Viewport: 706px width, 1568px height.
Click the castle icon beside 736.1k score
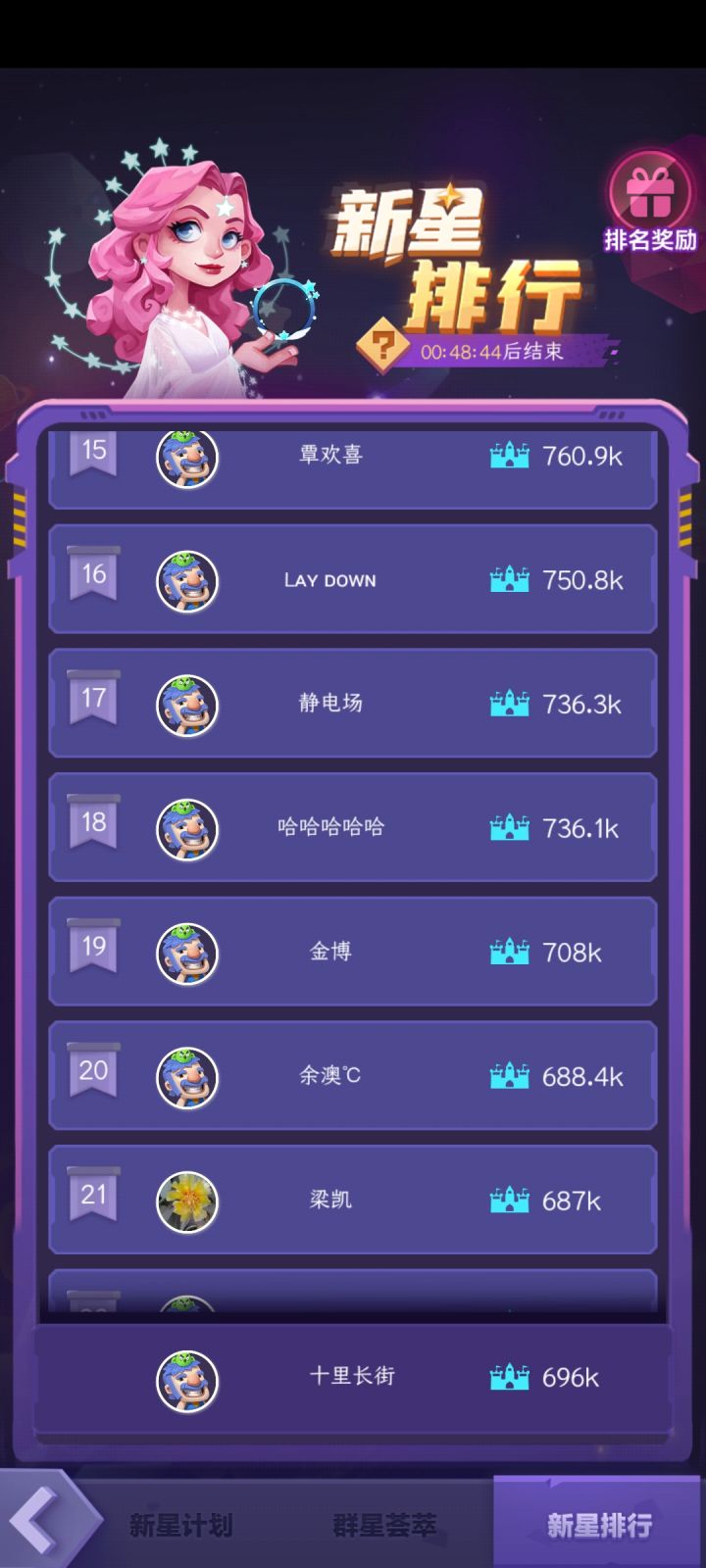click(x=511, y=826)
